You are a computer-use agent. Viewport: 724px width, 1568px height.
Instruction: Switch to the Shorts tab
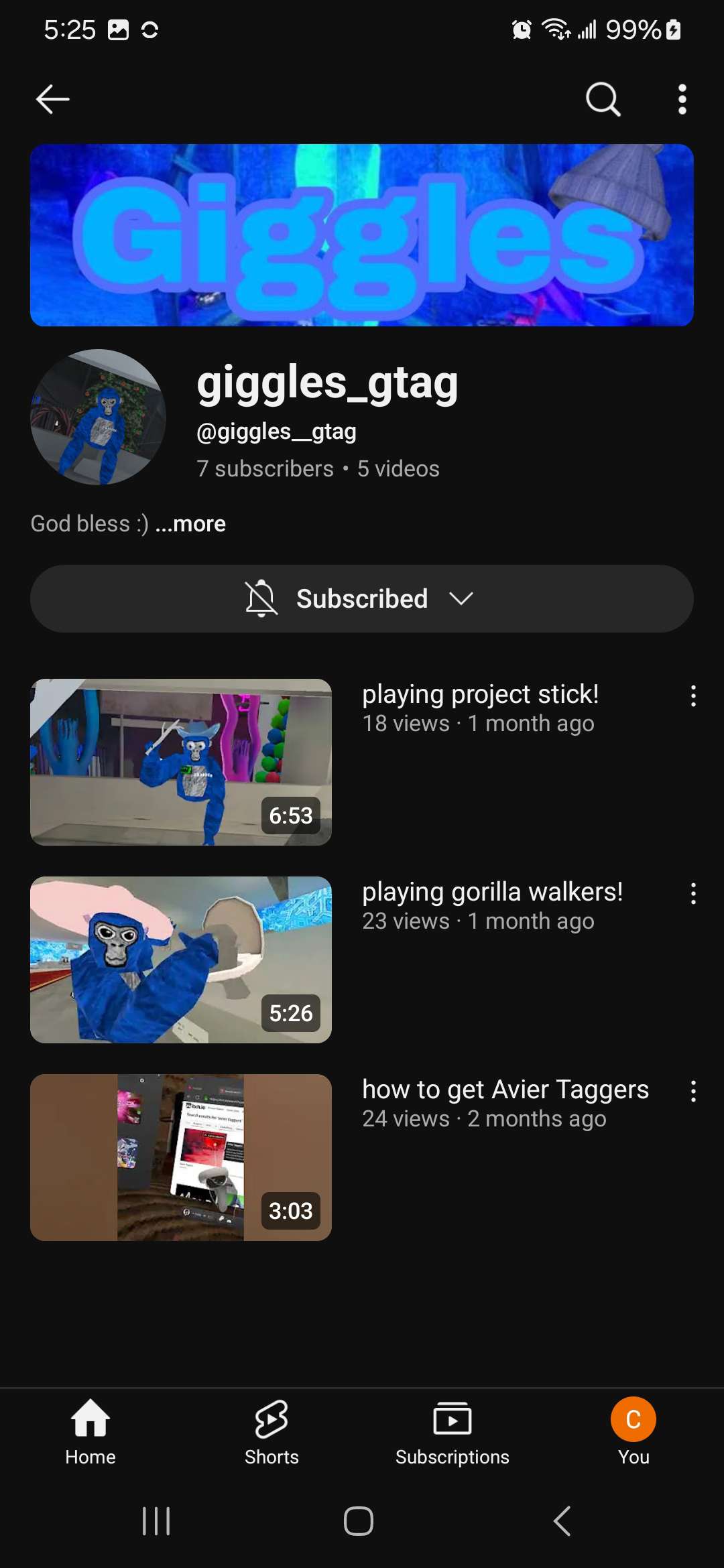coord(271,1432)
